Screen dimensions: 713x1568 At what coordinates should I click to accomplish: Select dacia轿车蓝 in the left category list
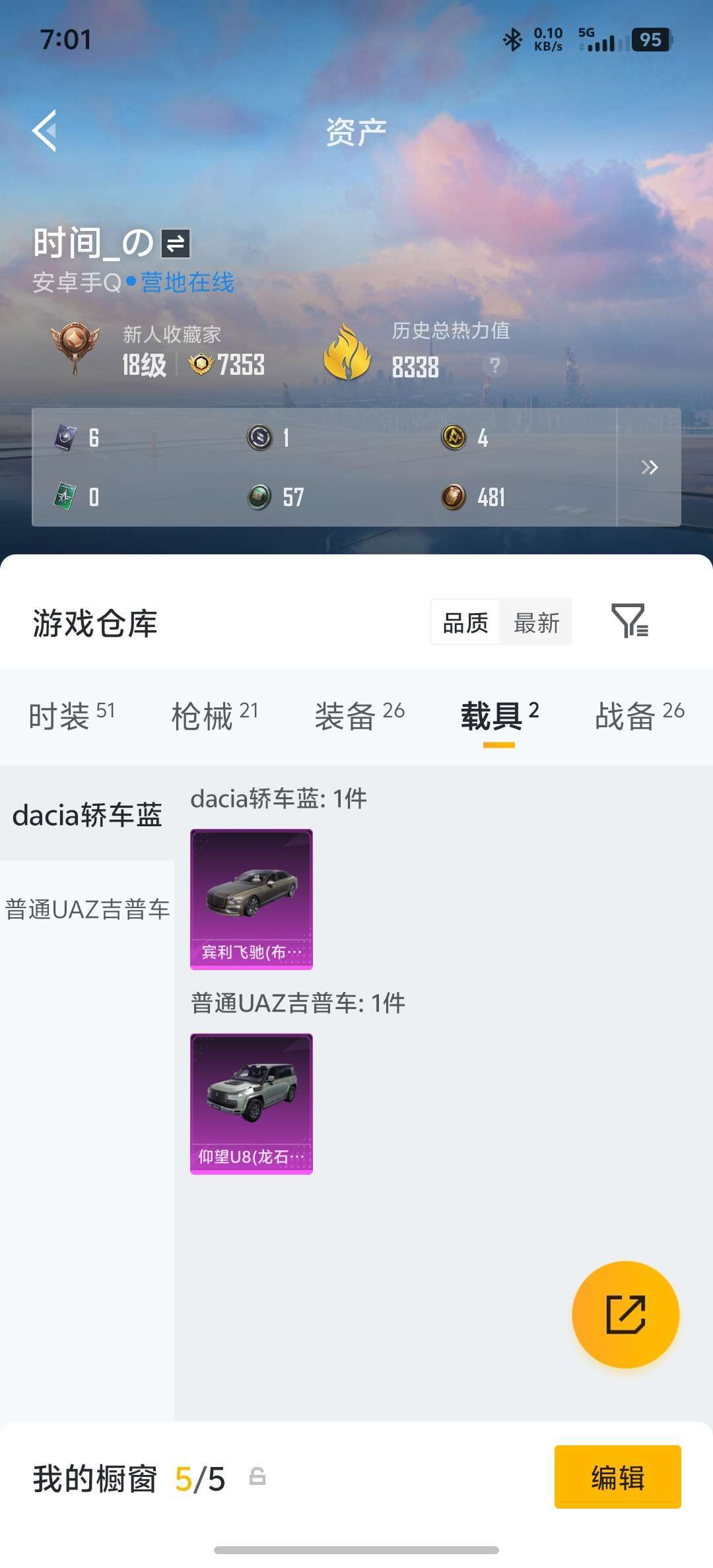coord(88,816)
